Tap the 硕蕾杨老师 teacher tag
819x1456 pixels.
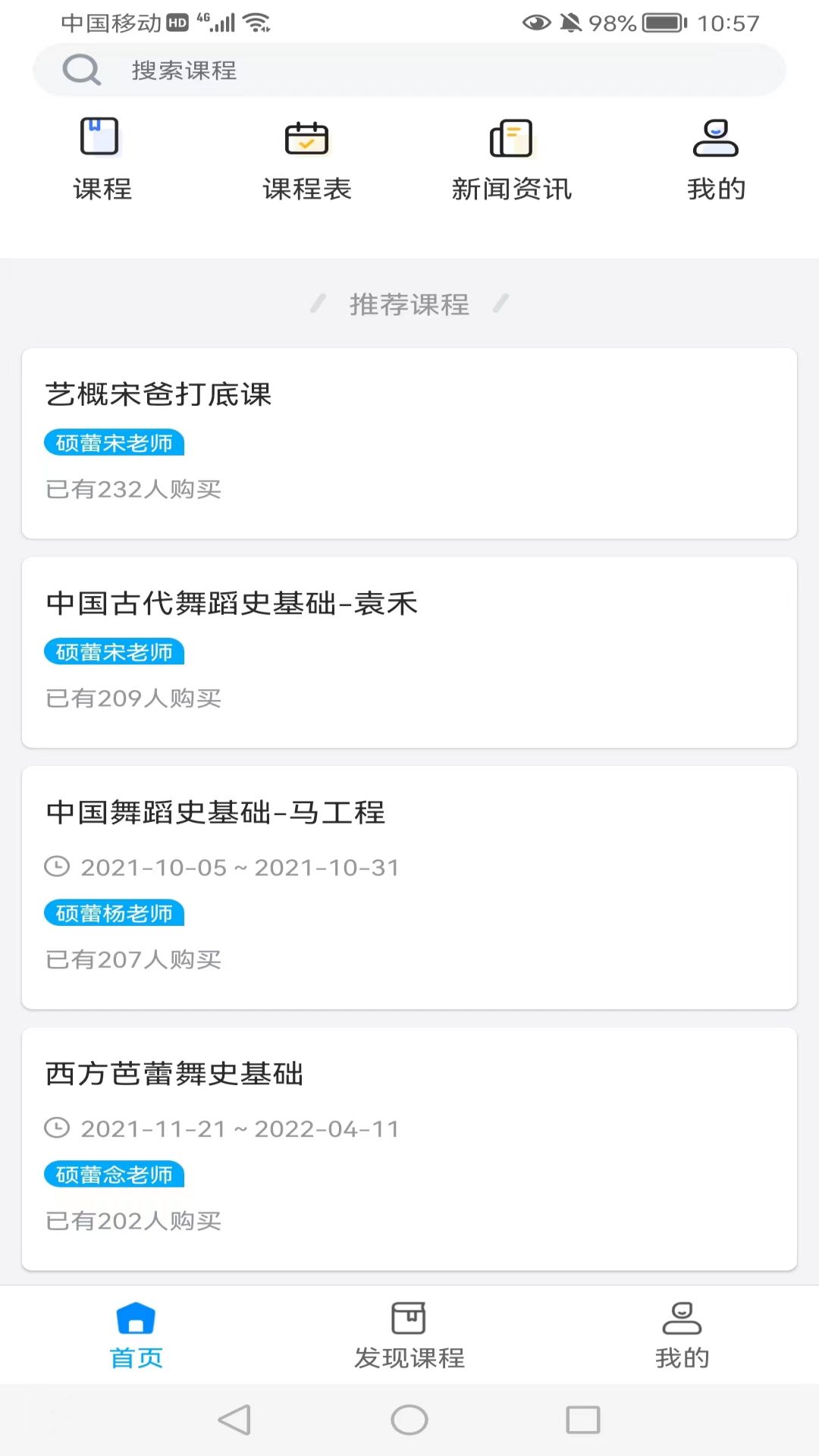[x=114, y=914]
